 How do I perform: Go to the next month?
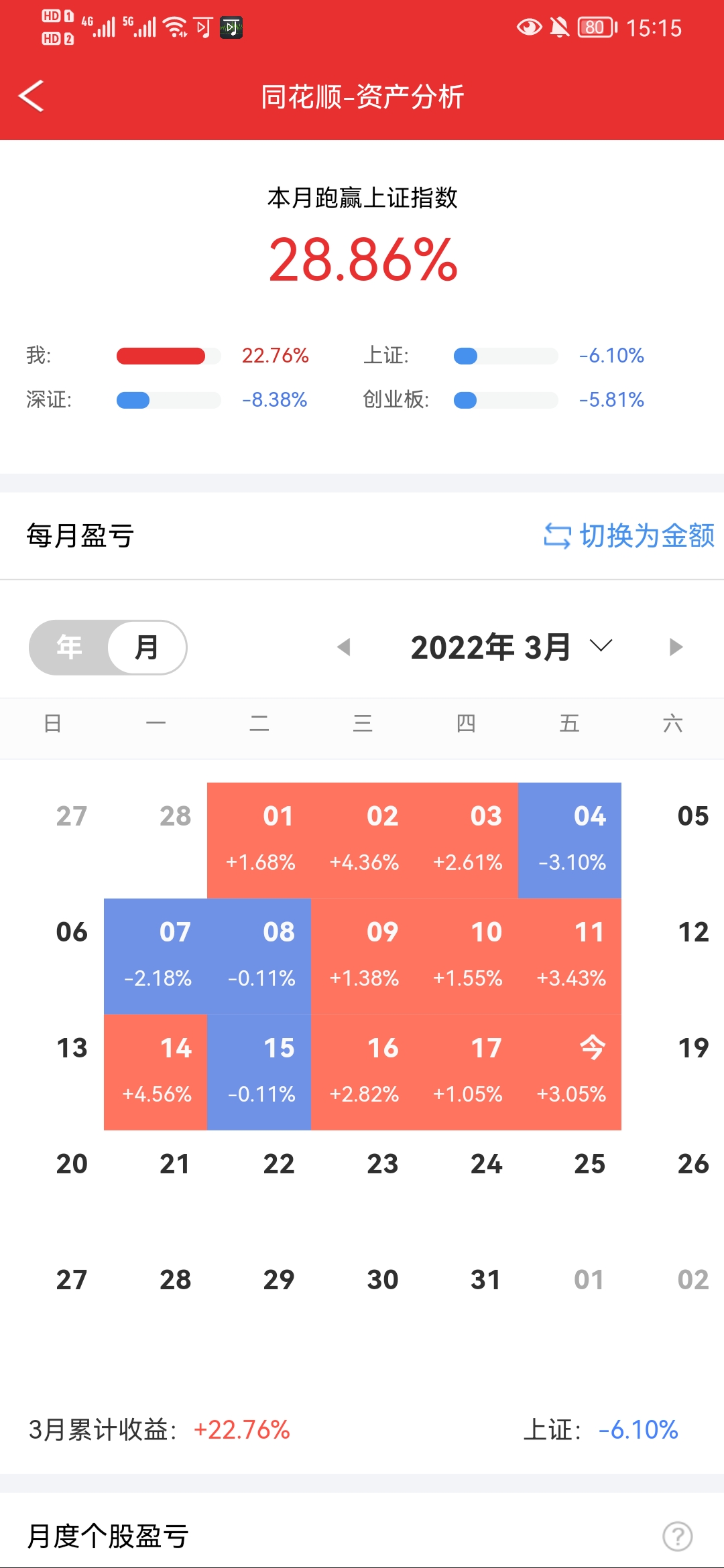click(676, 647)
